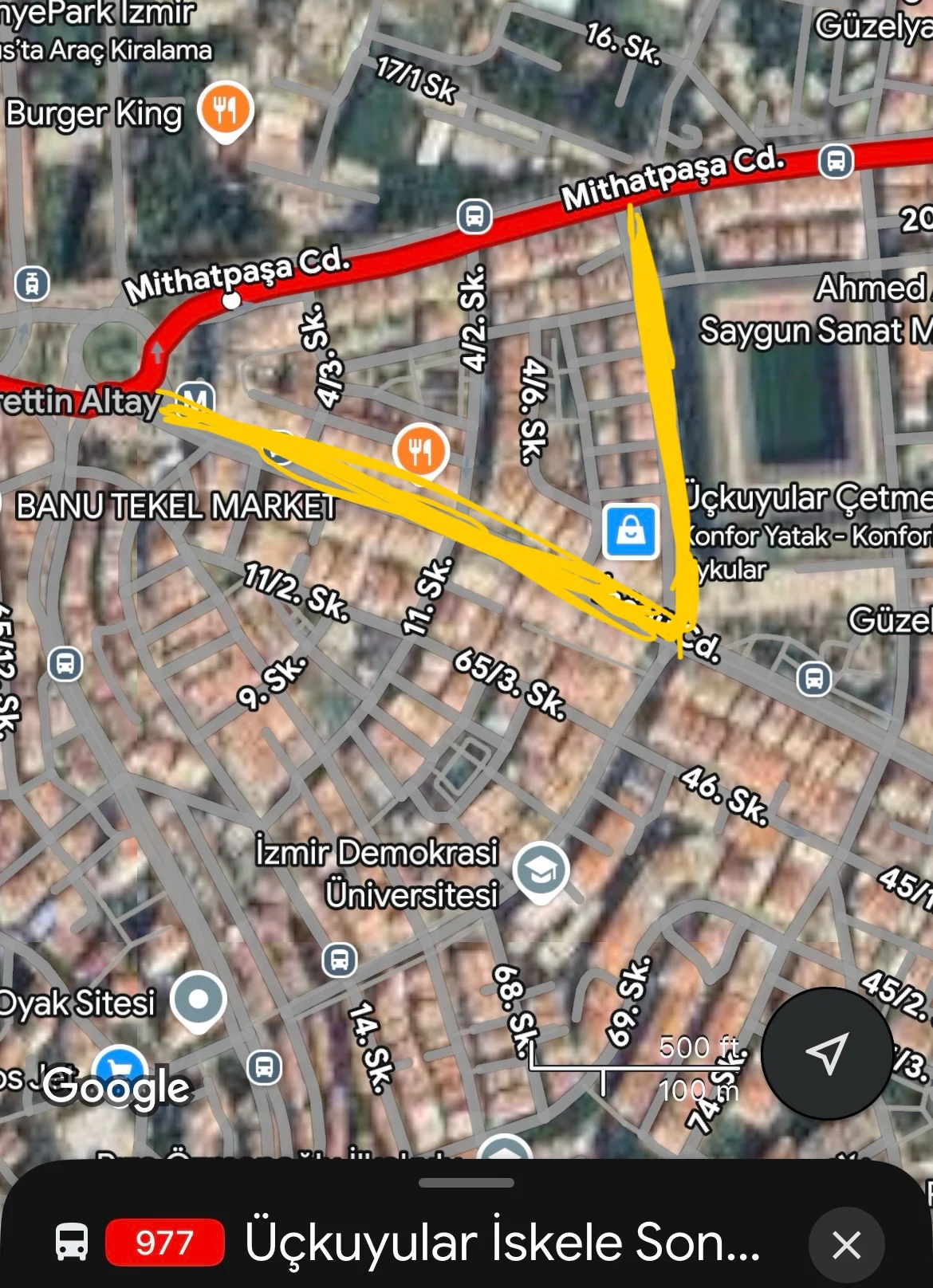Screen dimensions: 933x1288
Task: Expand the bottom sheet handle
Action: pos(467,1183)
